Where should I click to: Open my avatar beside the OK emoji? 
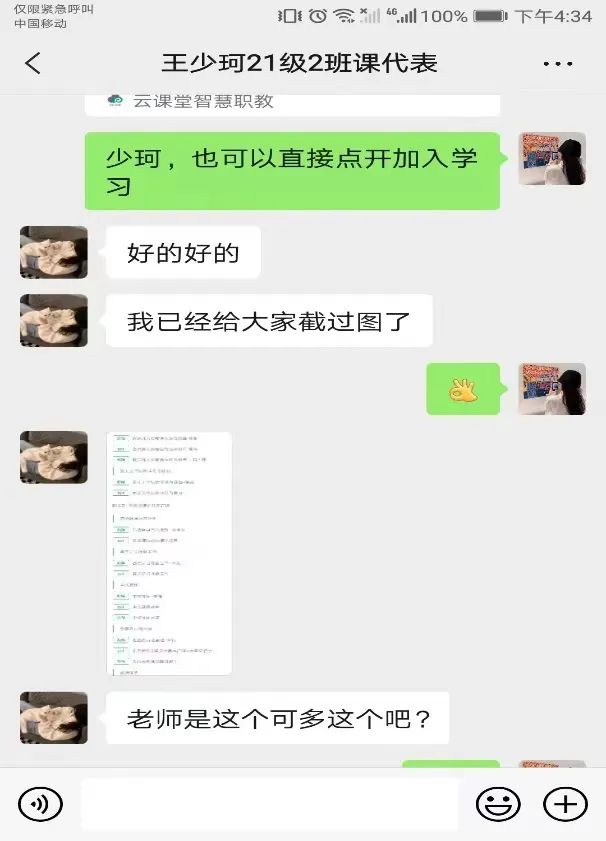(x=551, y=389)
